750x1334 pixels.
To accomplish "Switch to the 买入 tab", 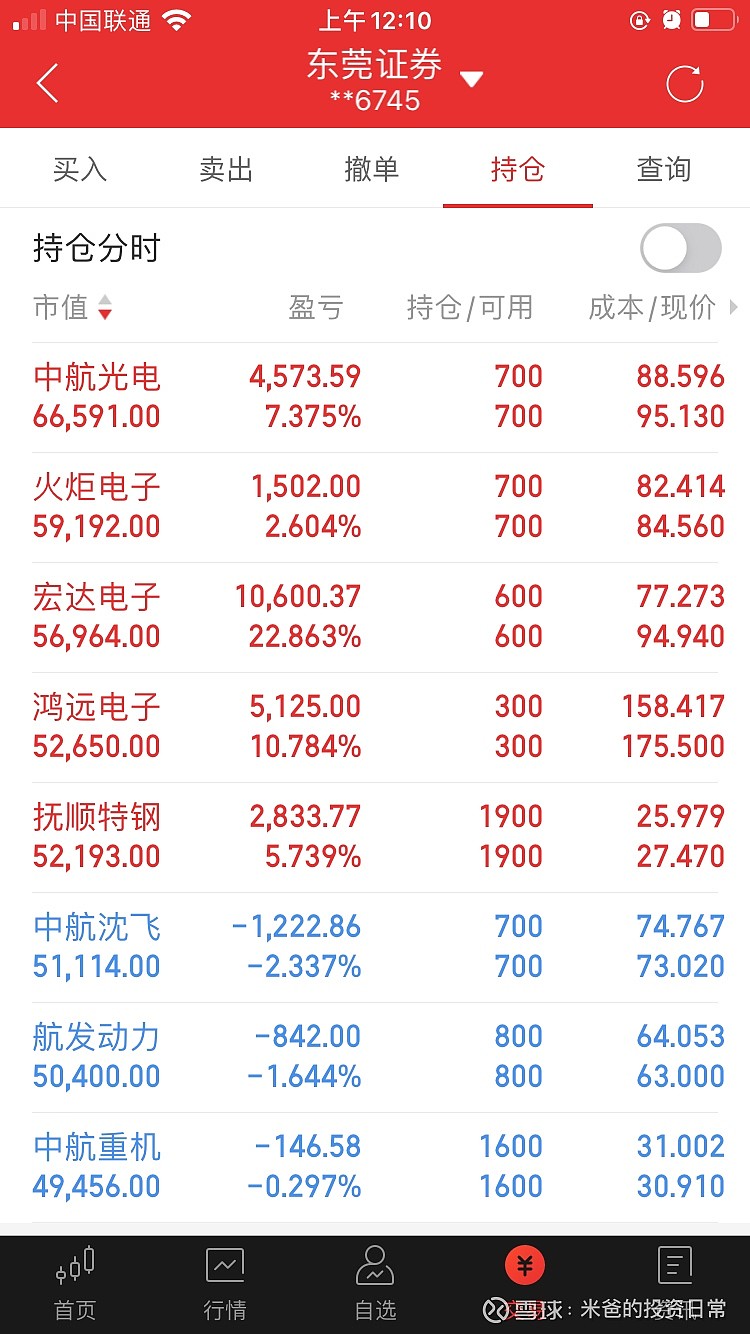I will 80,170.
